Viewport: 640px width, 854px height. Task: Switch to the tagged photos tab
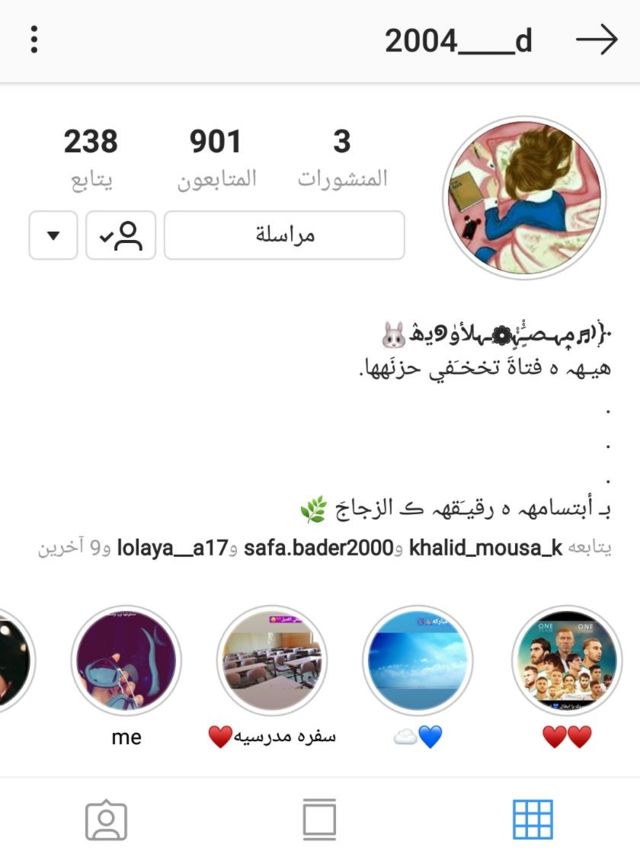106,820
